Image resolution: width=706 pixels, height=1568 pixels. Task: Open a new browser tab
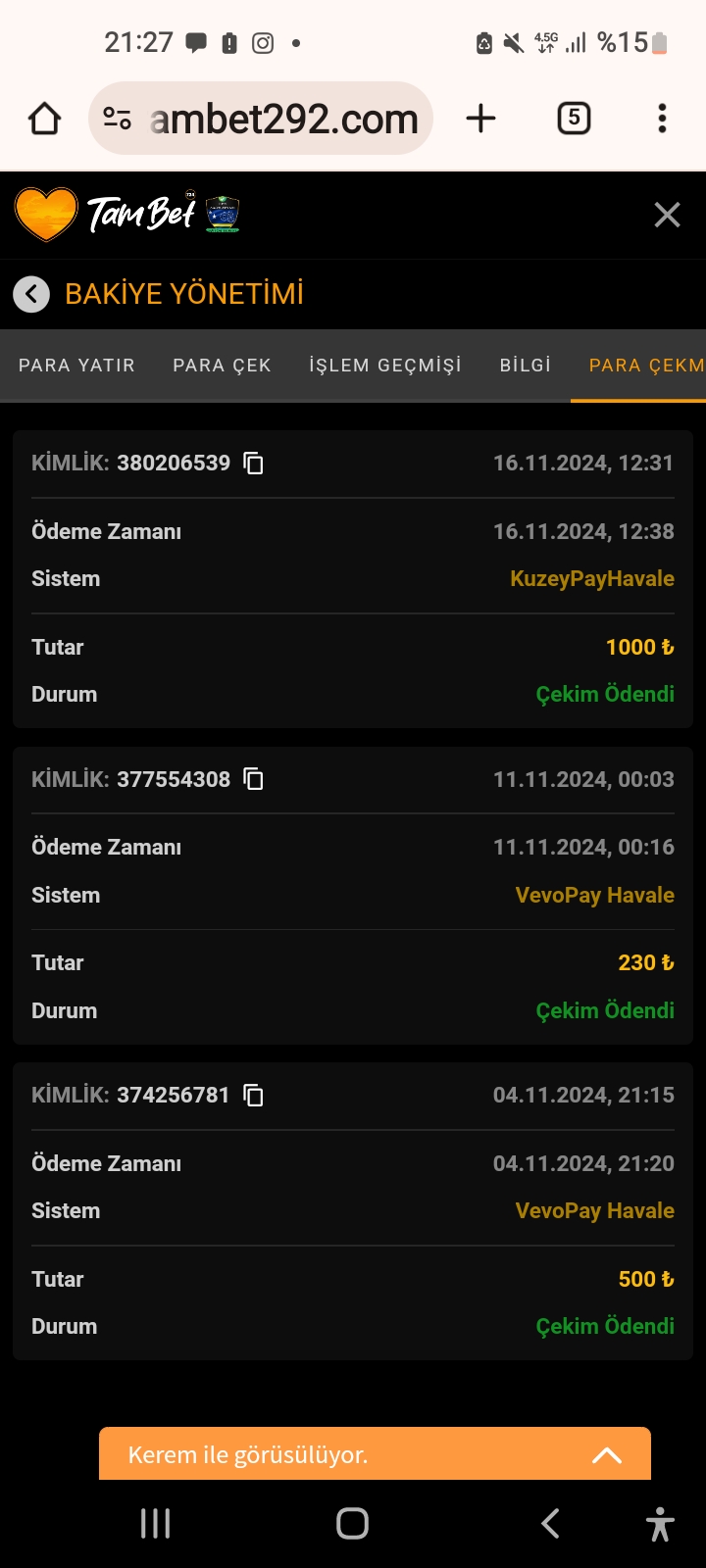click(x=480, y=119)
